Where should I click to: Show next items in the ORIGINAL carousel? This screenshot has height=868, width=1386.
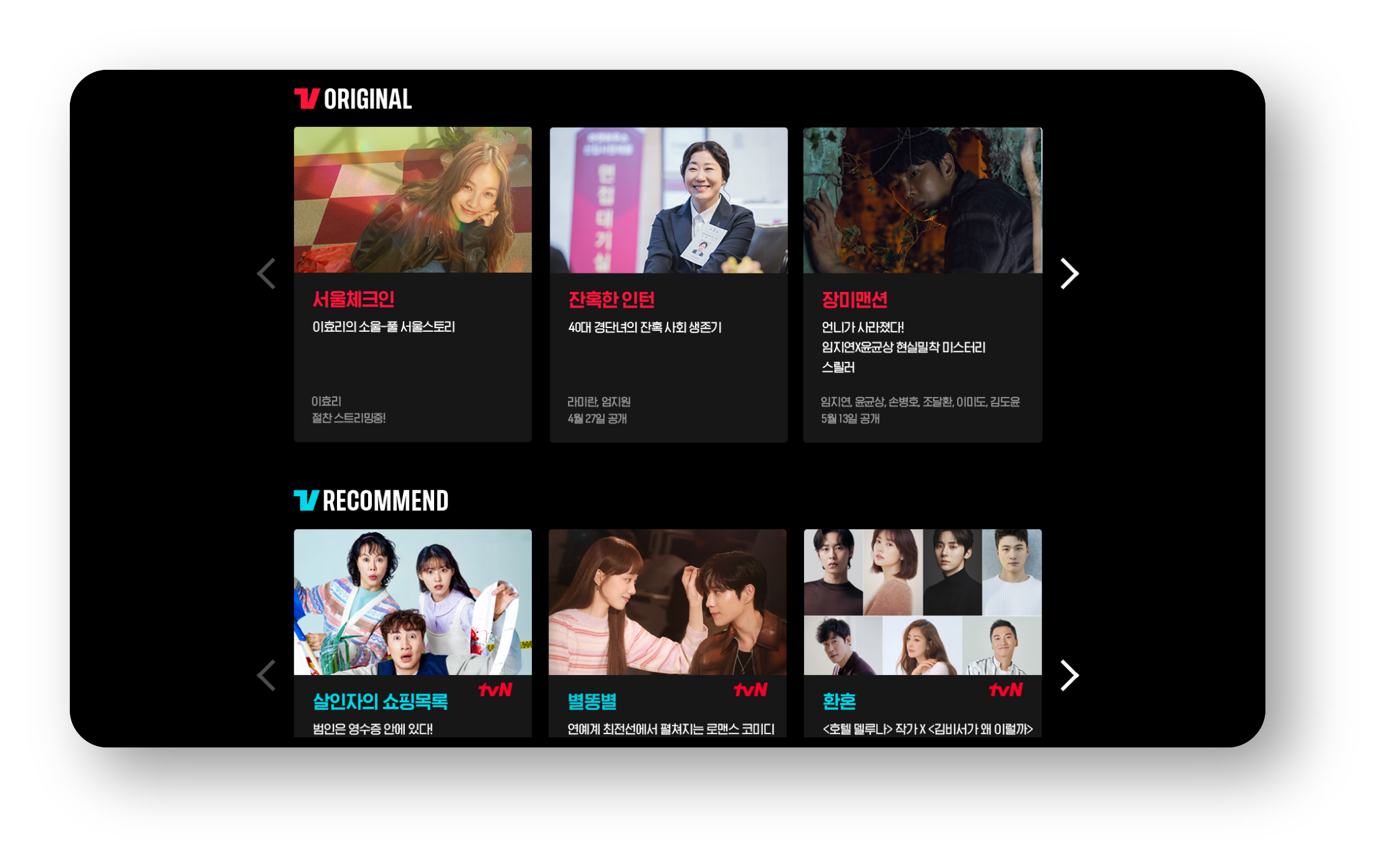pyautogui.click(x=1069, y=273)
